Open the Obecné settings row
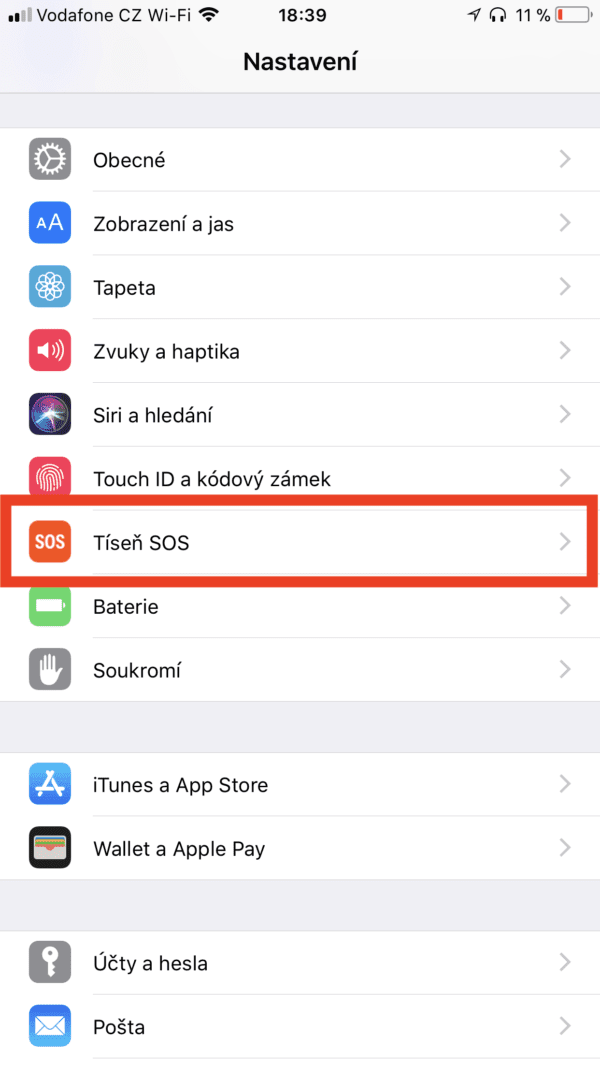 [x=300, y=160]
